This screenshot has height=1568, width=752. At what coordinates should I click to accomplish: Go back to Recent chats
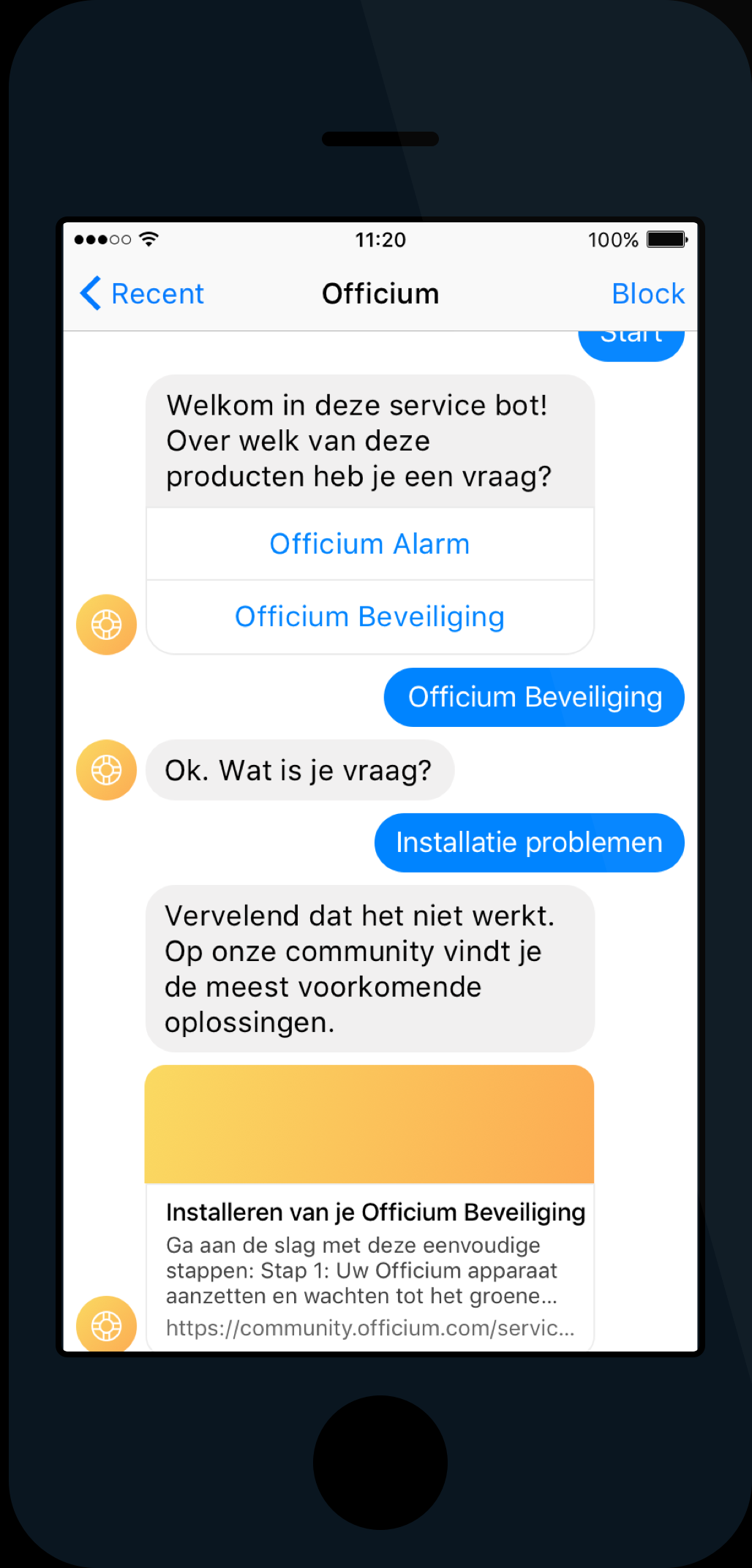[142, 294]
